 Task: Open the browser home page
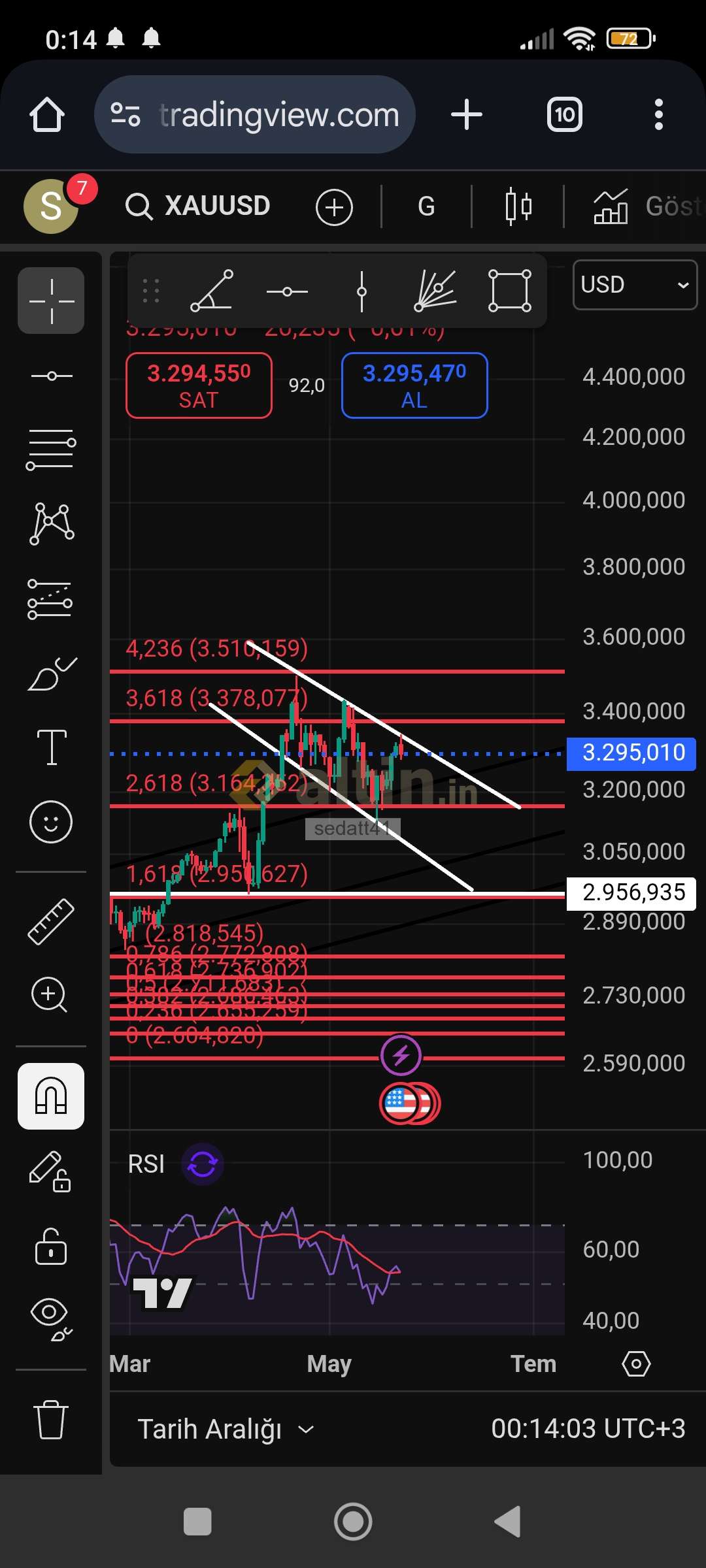[47, 115]
